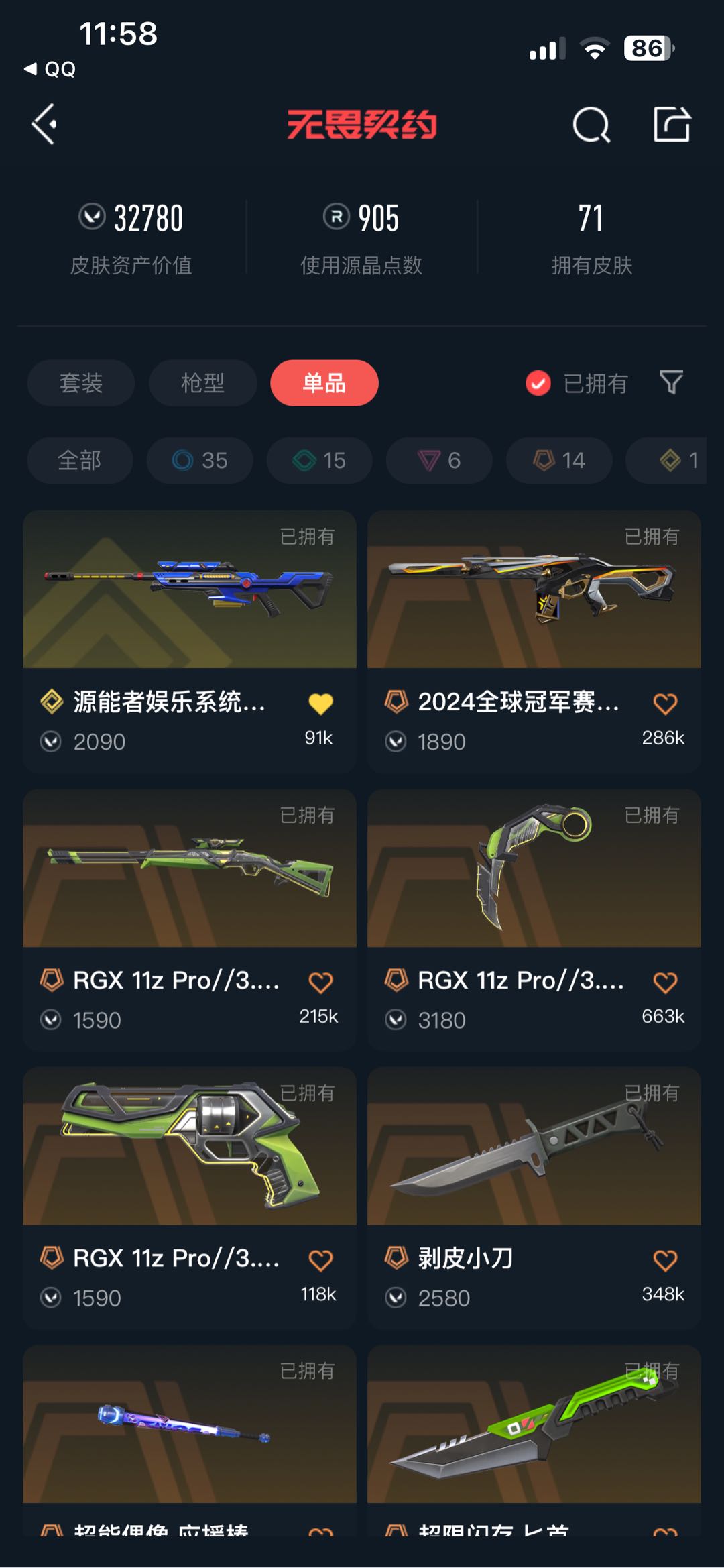Switch to the 枪型 tab
This screenshot has height=1568, width=724.
pyautogui.click(x=202, y=383)
